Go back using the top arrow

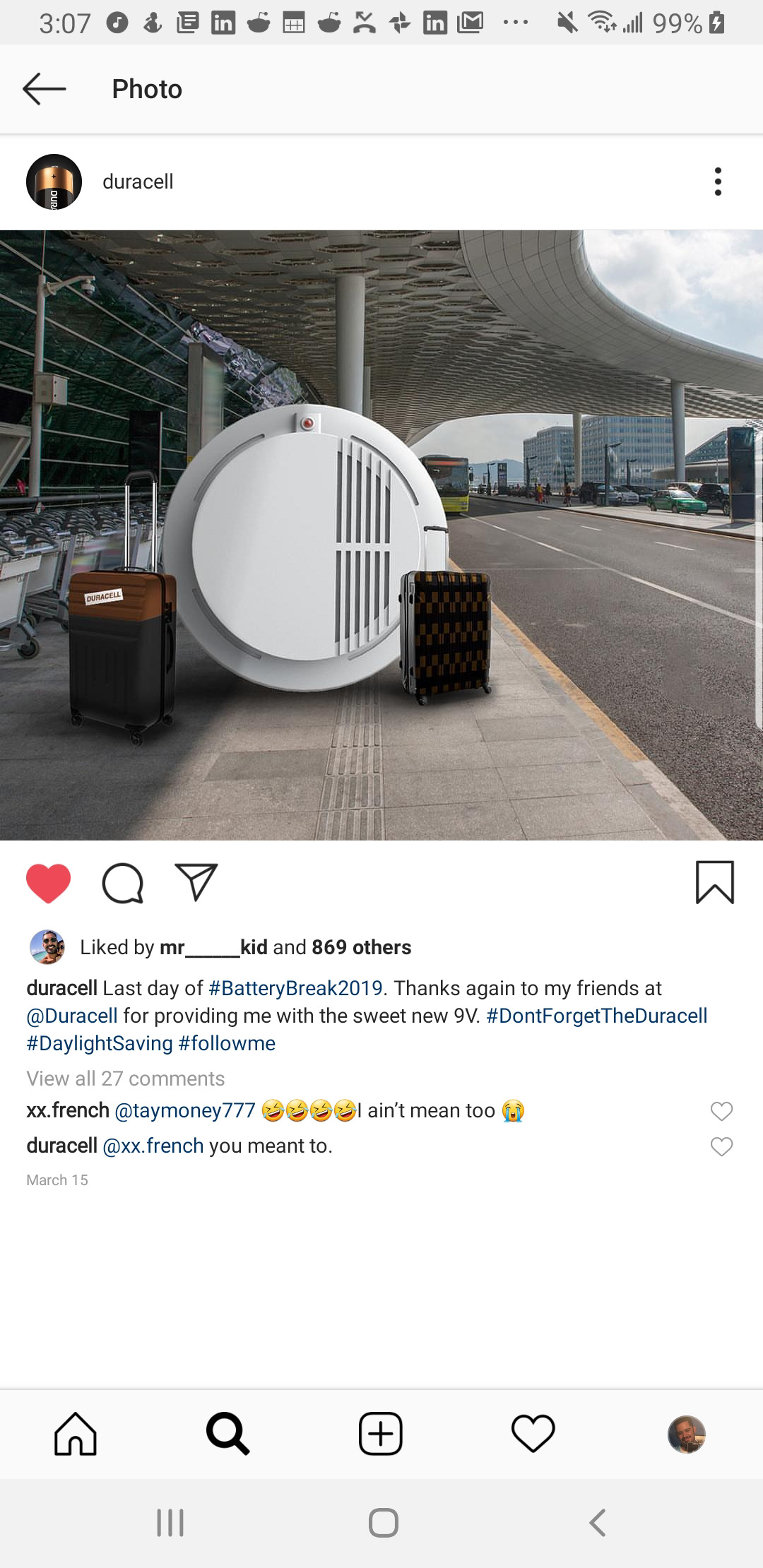click(x=44, y=89)
